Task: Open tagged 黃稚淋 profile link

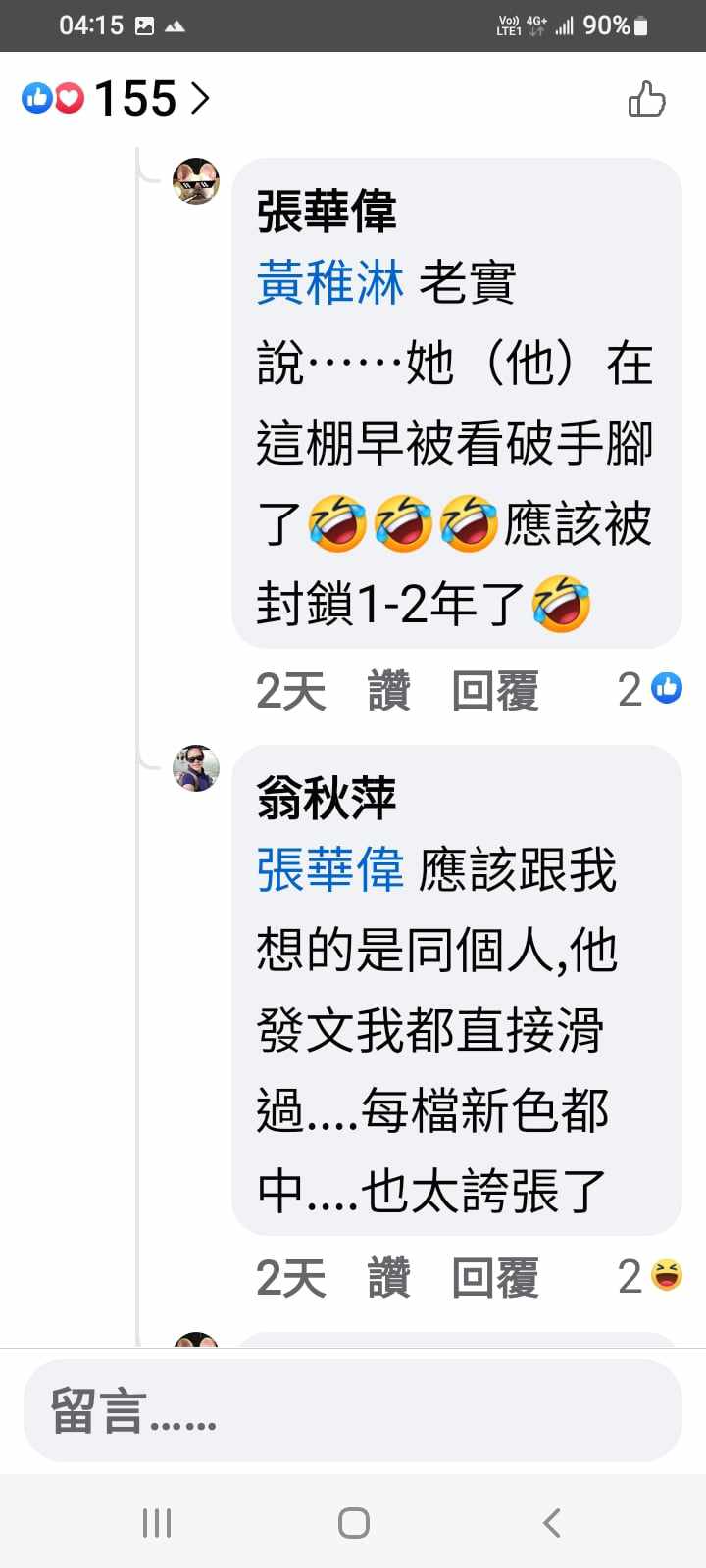Action: [x=329, y=284]
